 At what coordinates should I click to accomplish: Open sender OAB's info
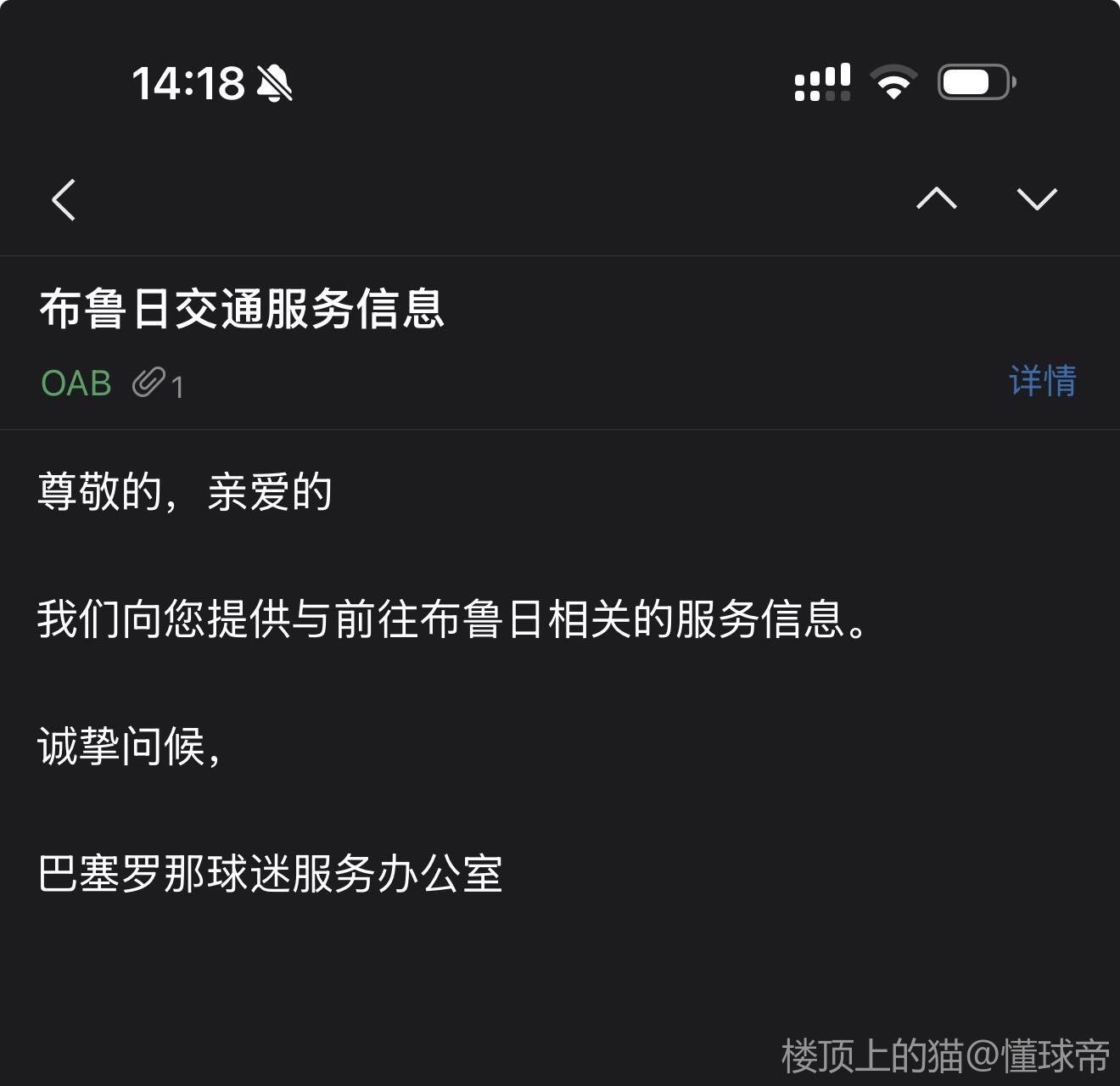pyautogui.click(x=76, y=383)
